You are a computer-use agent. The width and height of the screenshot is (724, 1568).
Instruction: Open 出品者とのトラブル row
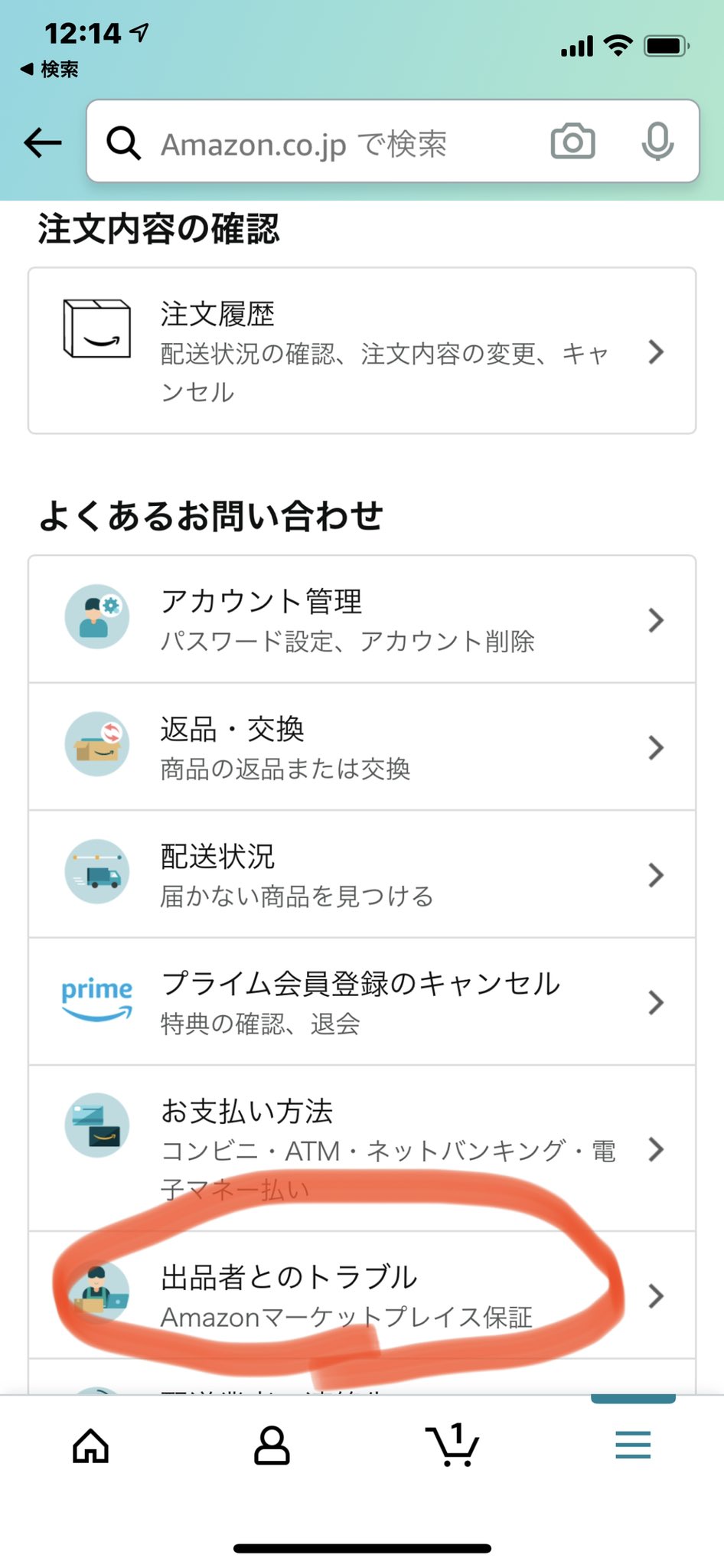click(x=362, y=1295)
